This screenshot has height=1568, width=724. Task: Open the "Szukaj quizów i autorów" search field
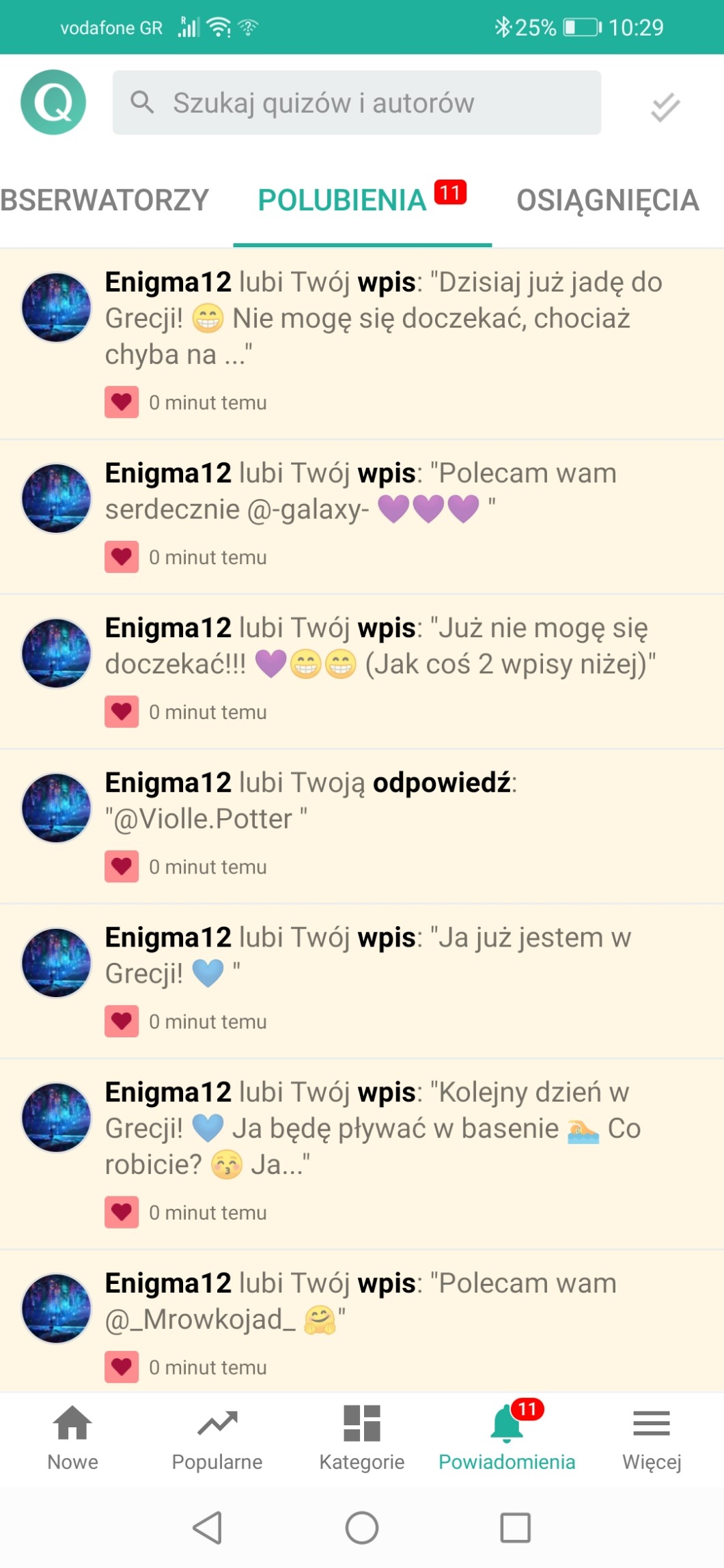pos(357,102)
